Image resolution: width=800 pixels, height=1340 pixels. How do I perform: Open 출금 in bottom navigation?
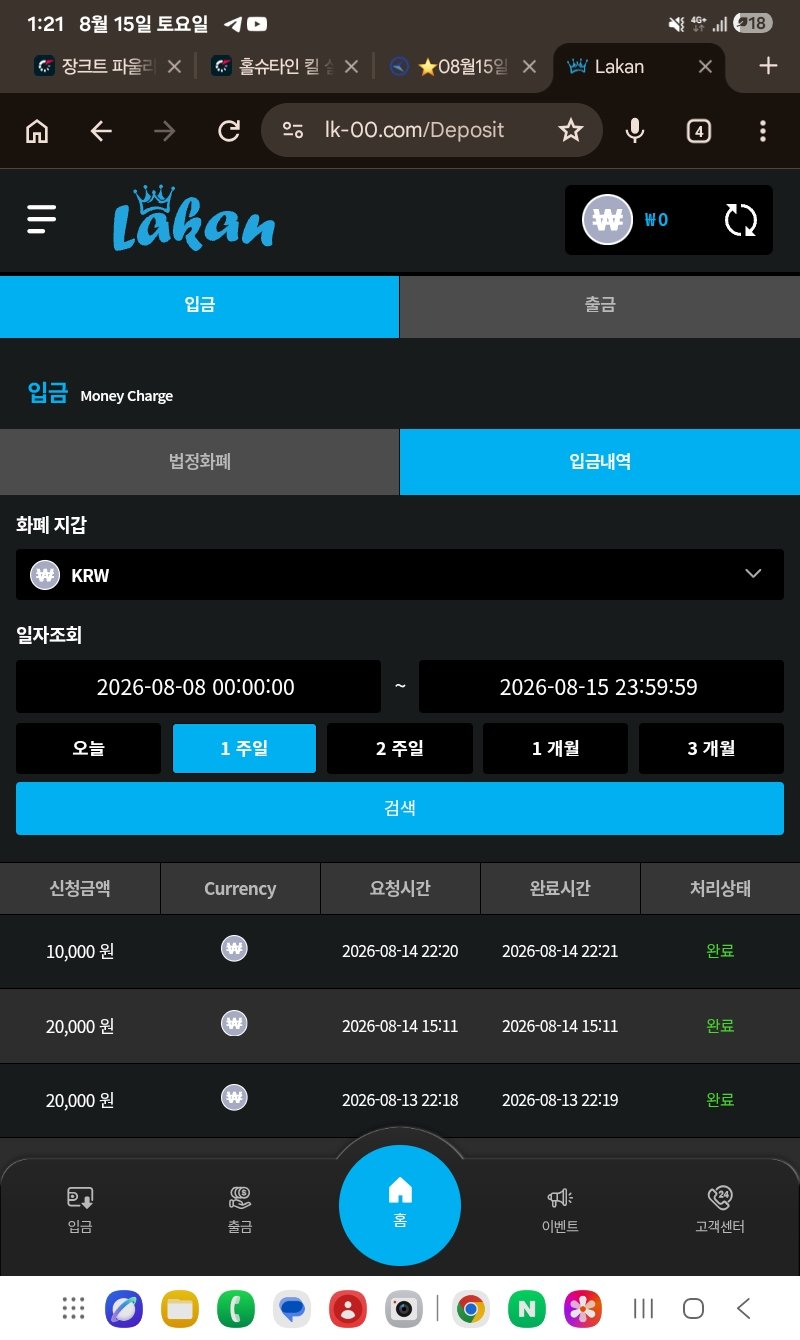point(240,1210)
